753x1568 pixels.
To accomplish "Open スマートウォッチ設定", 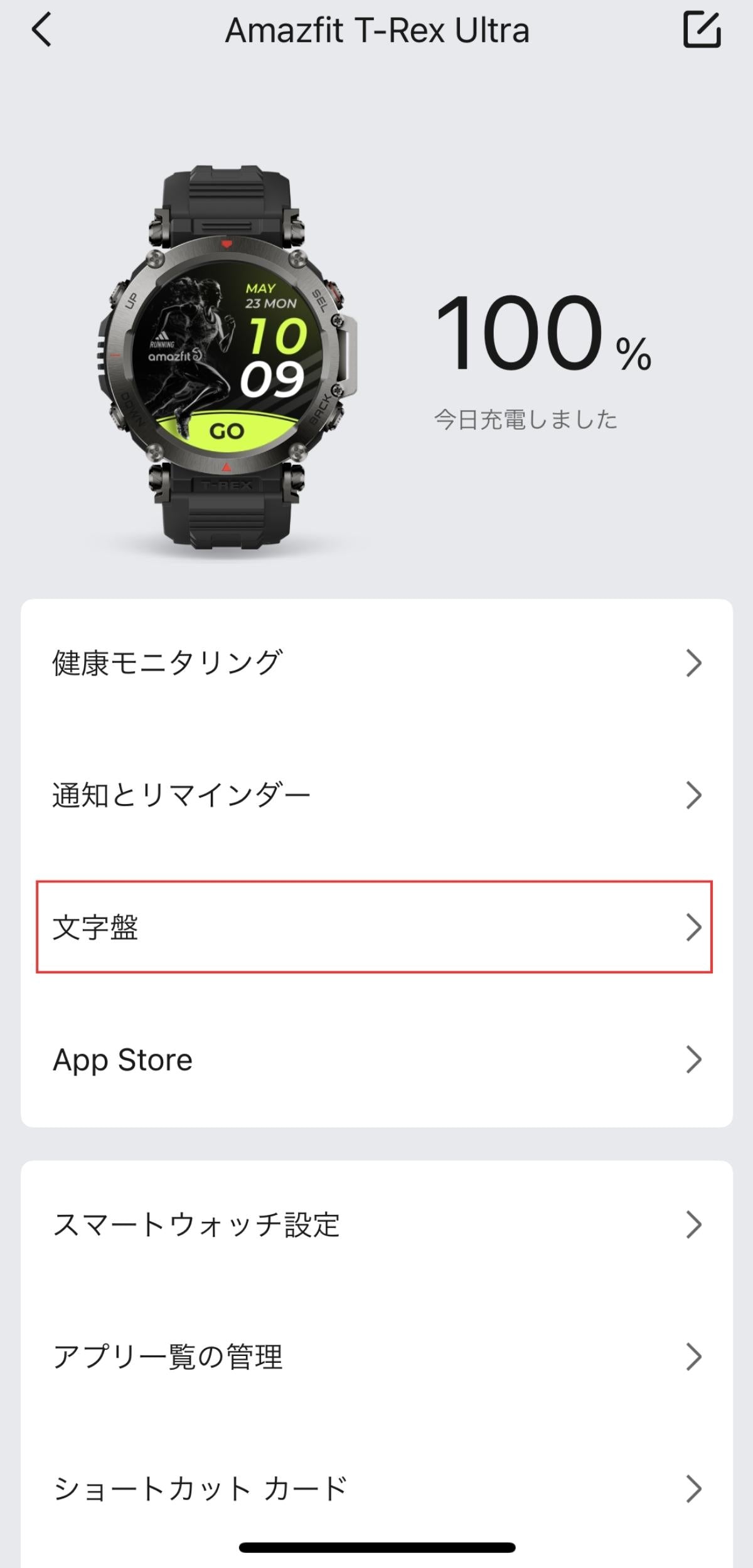I will 376,1224.
